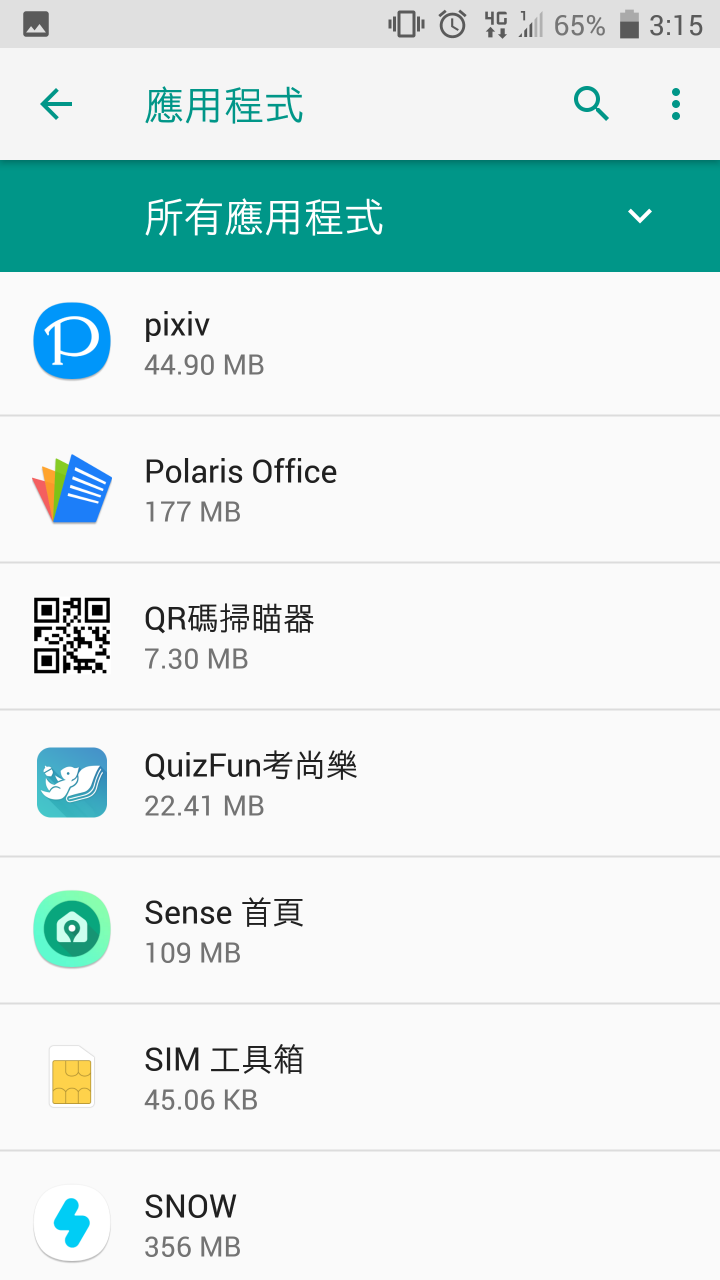Select the QR碼掃瞄器 entry

tap(360, 637)
